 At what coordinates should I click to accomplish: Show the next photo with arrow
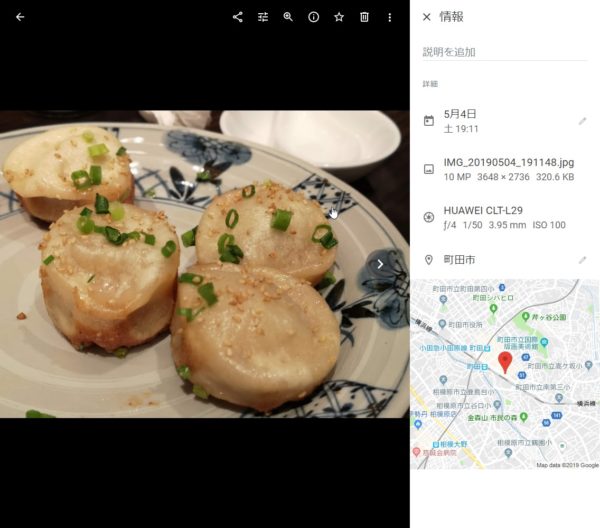point(380,264)
